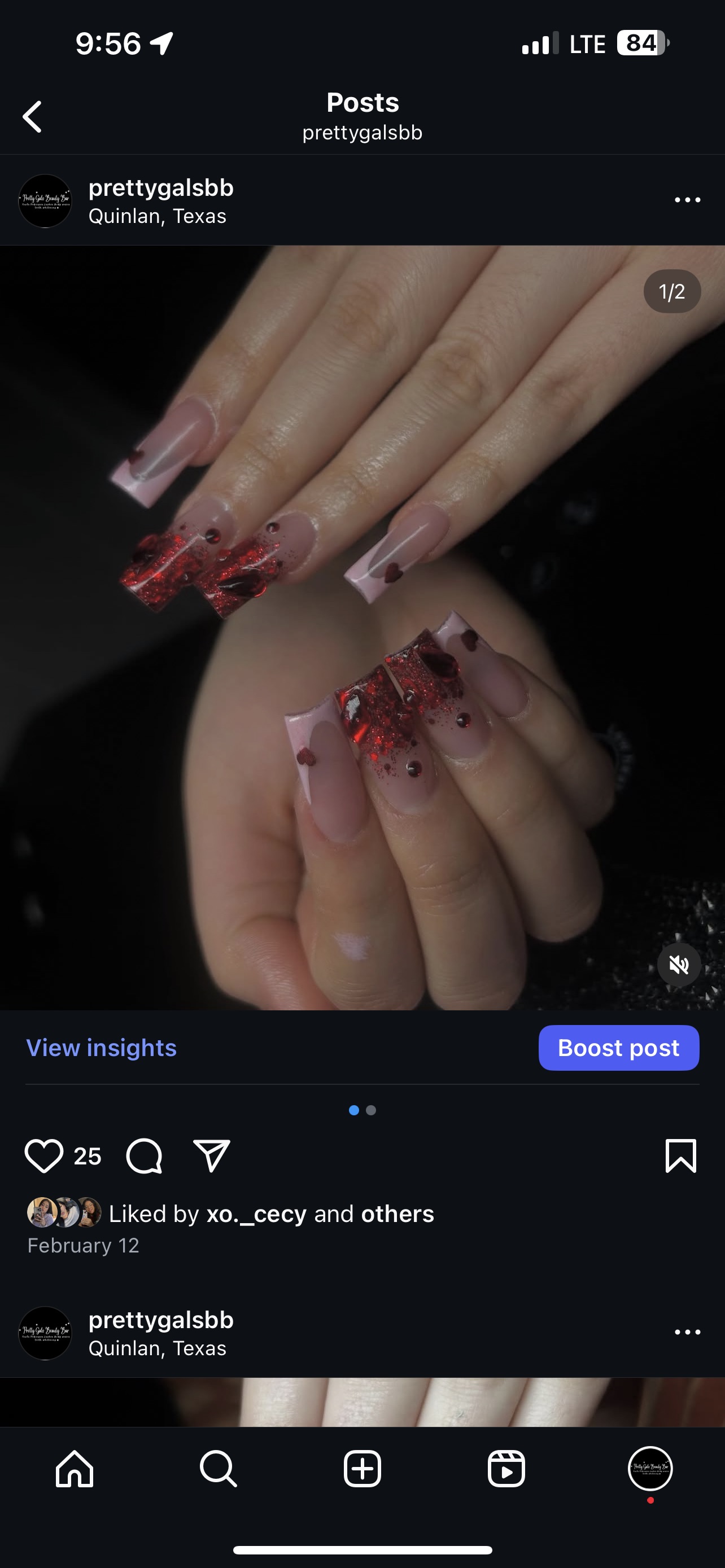The width and height of the screenshot is (725, 1568).
Task: Create a new post with the plus tab
Action: coord(362,1469)
